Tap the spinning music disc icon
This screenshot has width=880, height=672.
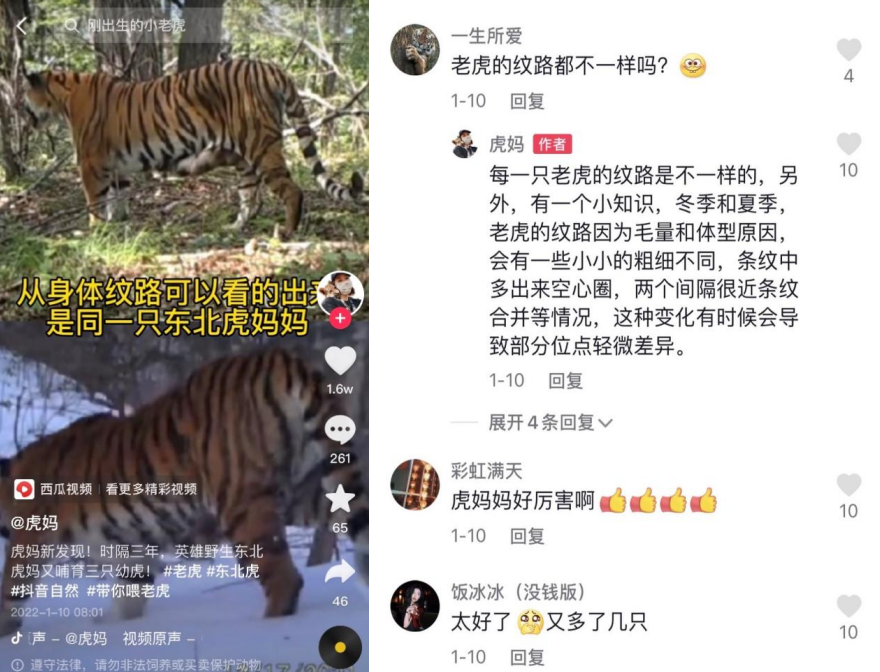[340, 646]
